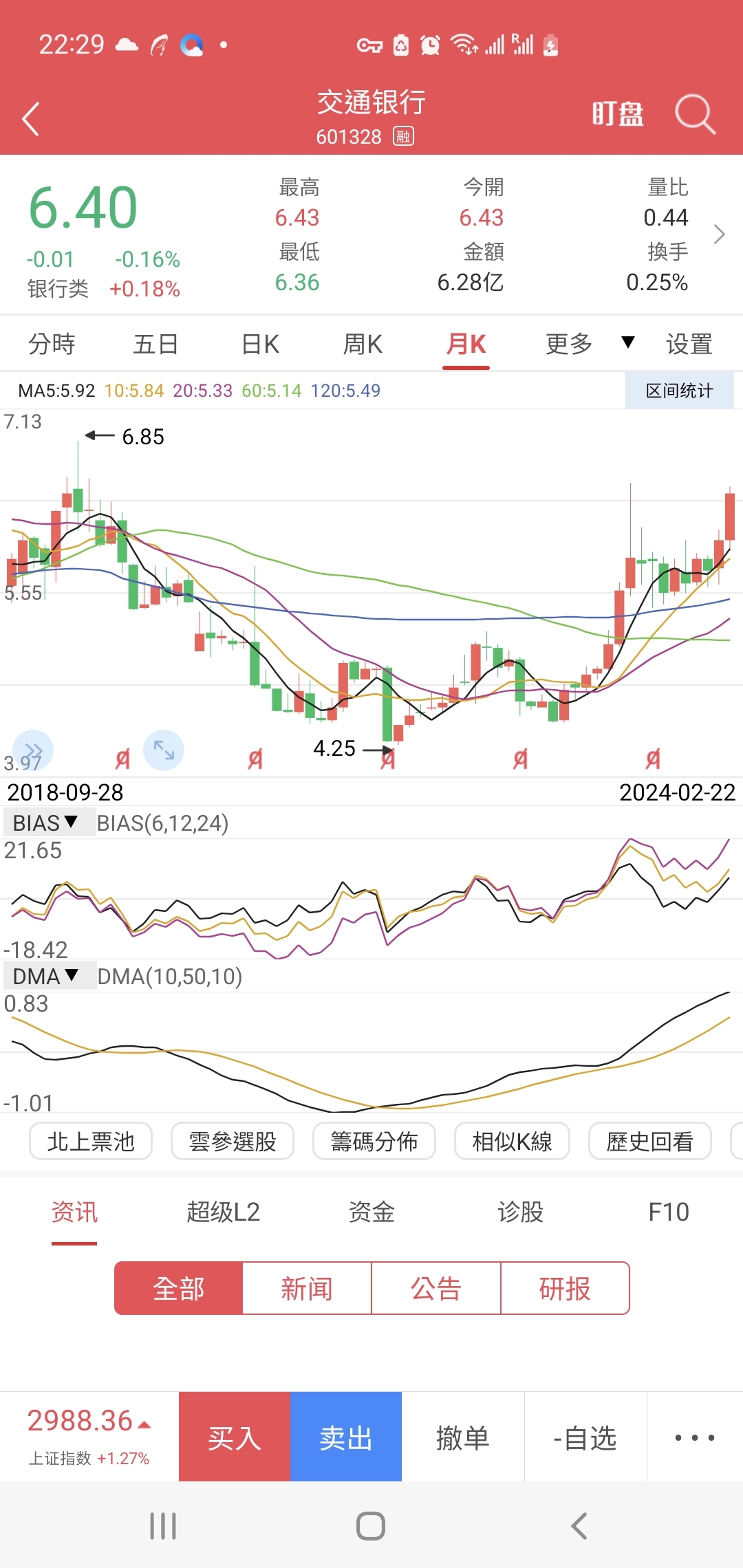Tap the 买入 buy button
The width and height of the screenshot is (743, 1568).
tap(235, 1437)
